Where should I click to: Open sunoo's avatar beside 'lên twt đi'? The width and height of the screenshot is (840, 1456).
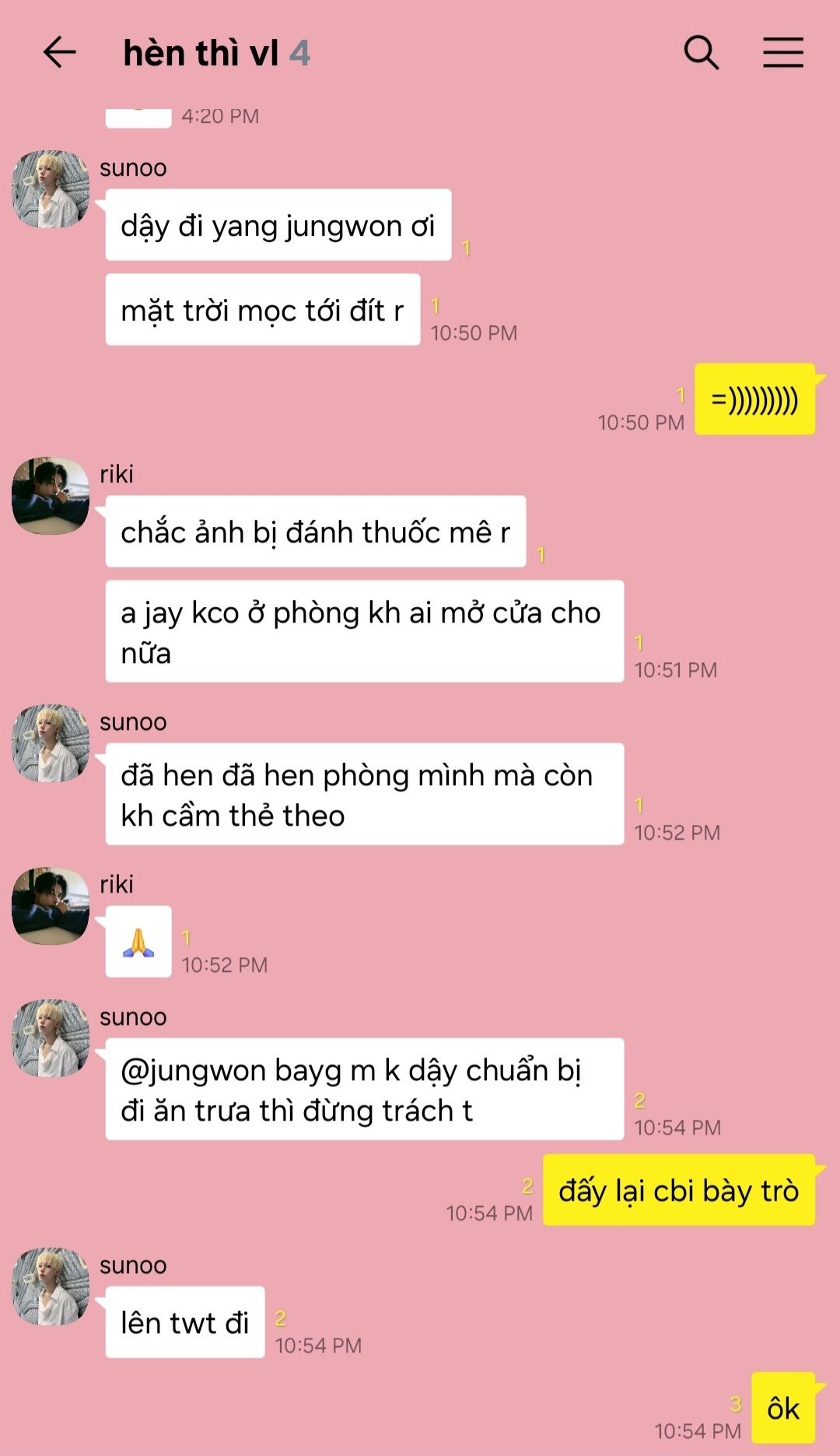pyautogui.click(x=51, y=1286)
